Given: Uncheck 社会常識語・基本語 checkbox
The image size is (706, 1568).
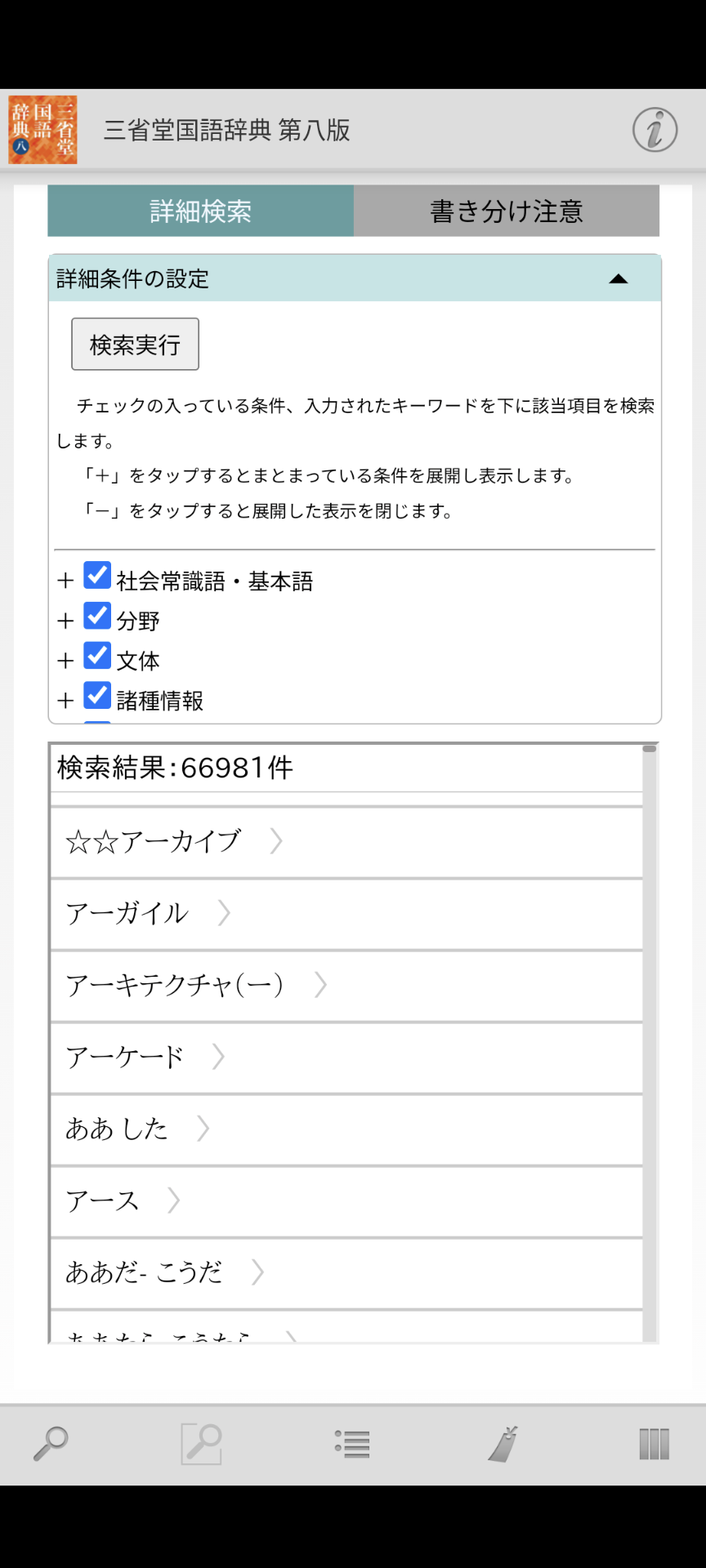Looking at the screenshot, I should 97,576.
